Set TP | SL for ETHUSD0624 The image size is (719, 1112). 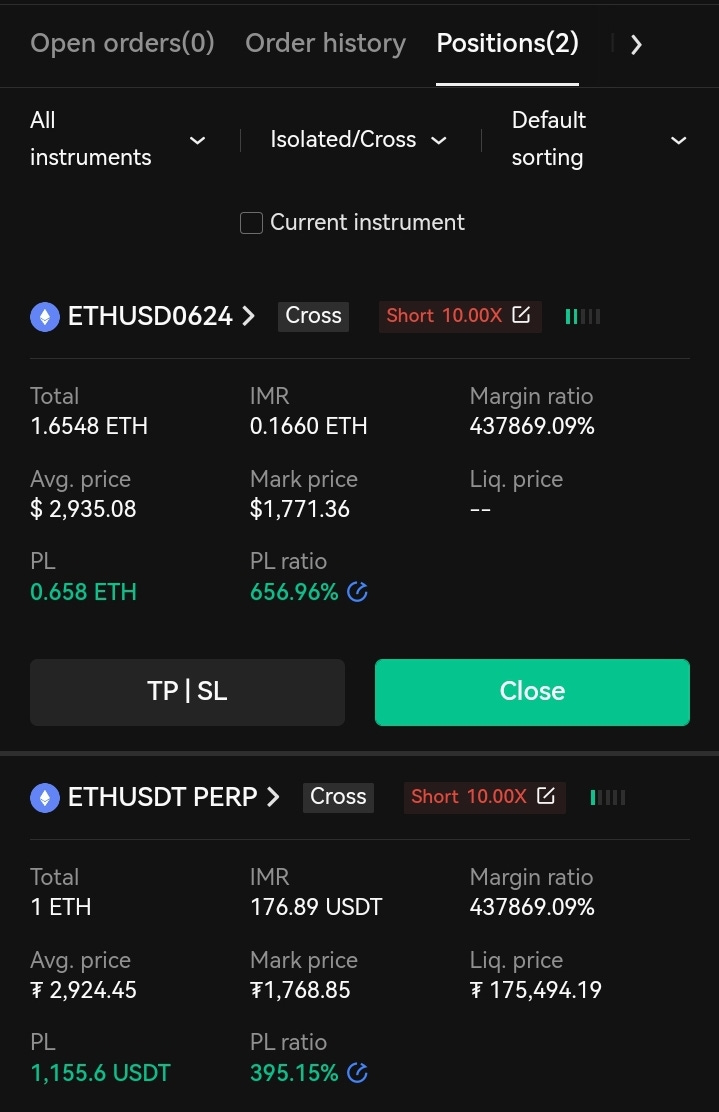187,691
